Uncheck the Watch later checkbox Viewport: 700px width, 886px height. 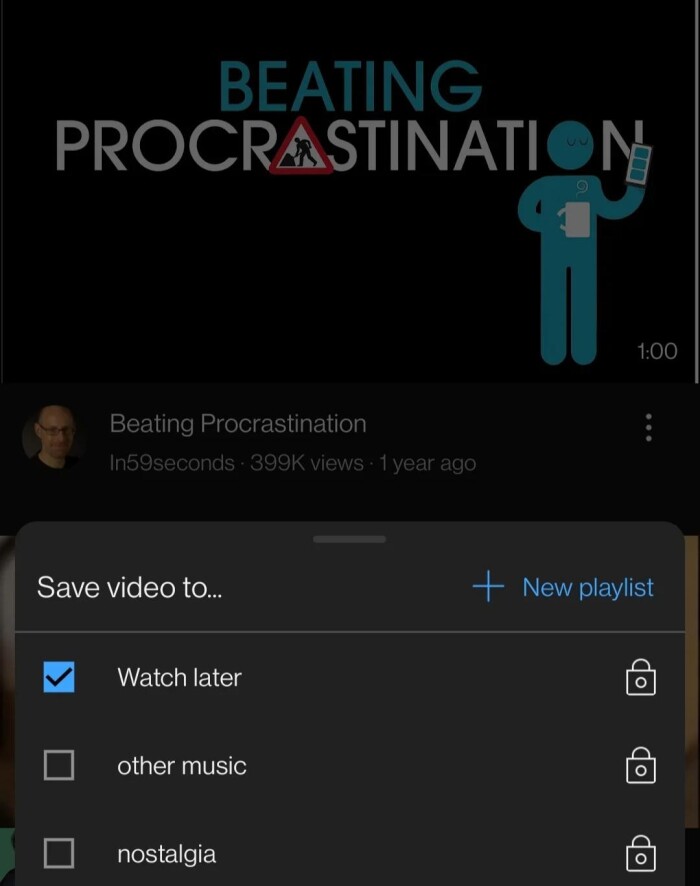[x=59, y=678]
